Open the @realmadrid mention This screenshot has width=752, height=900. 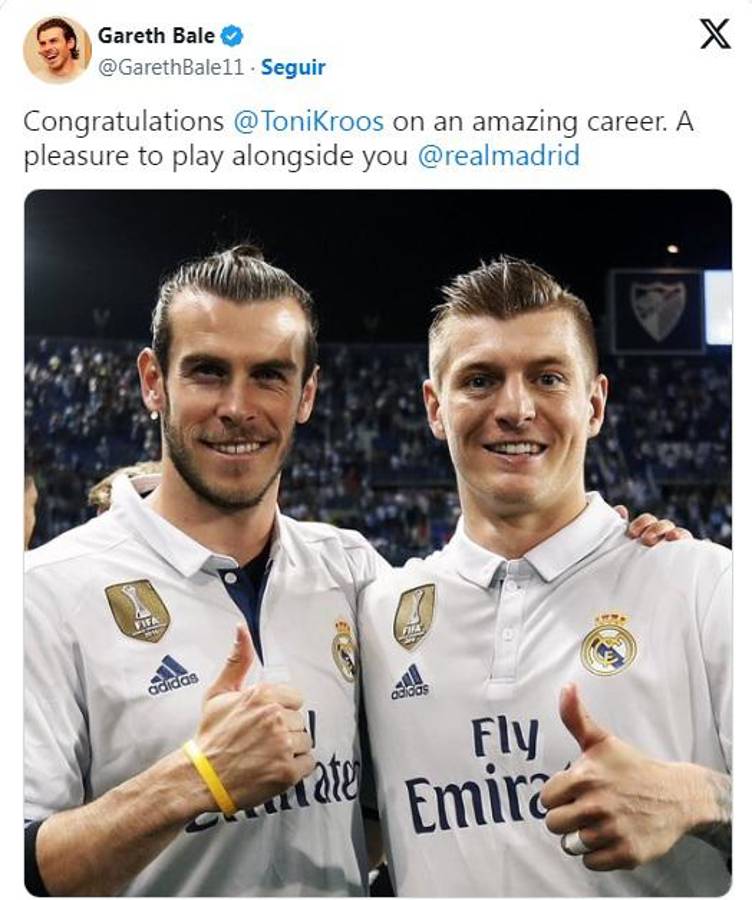coord(497,157)
